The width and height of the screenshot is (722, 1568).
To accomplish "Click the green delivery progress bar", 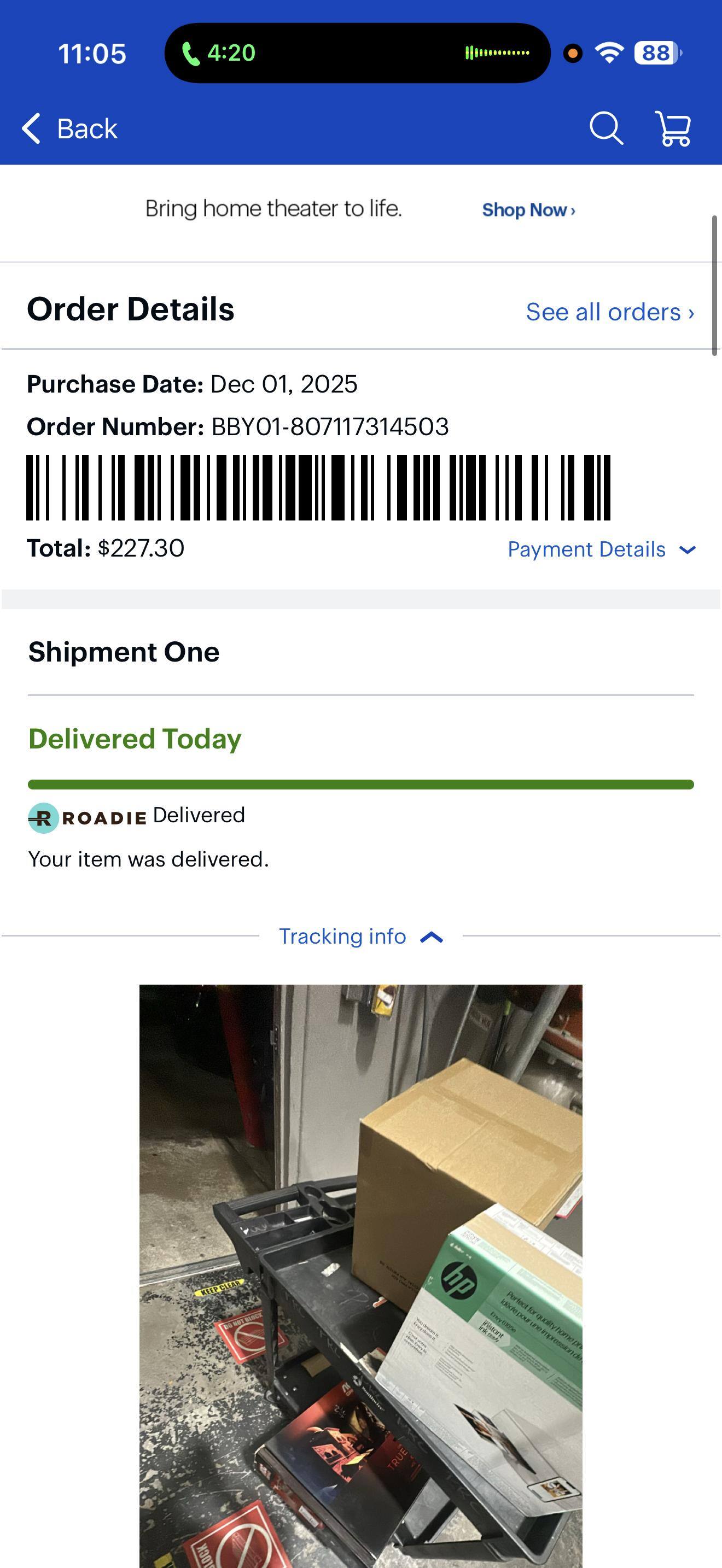I will (361, 783).
